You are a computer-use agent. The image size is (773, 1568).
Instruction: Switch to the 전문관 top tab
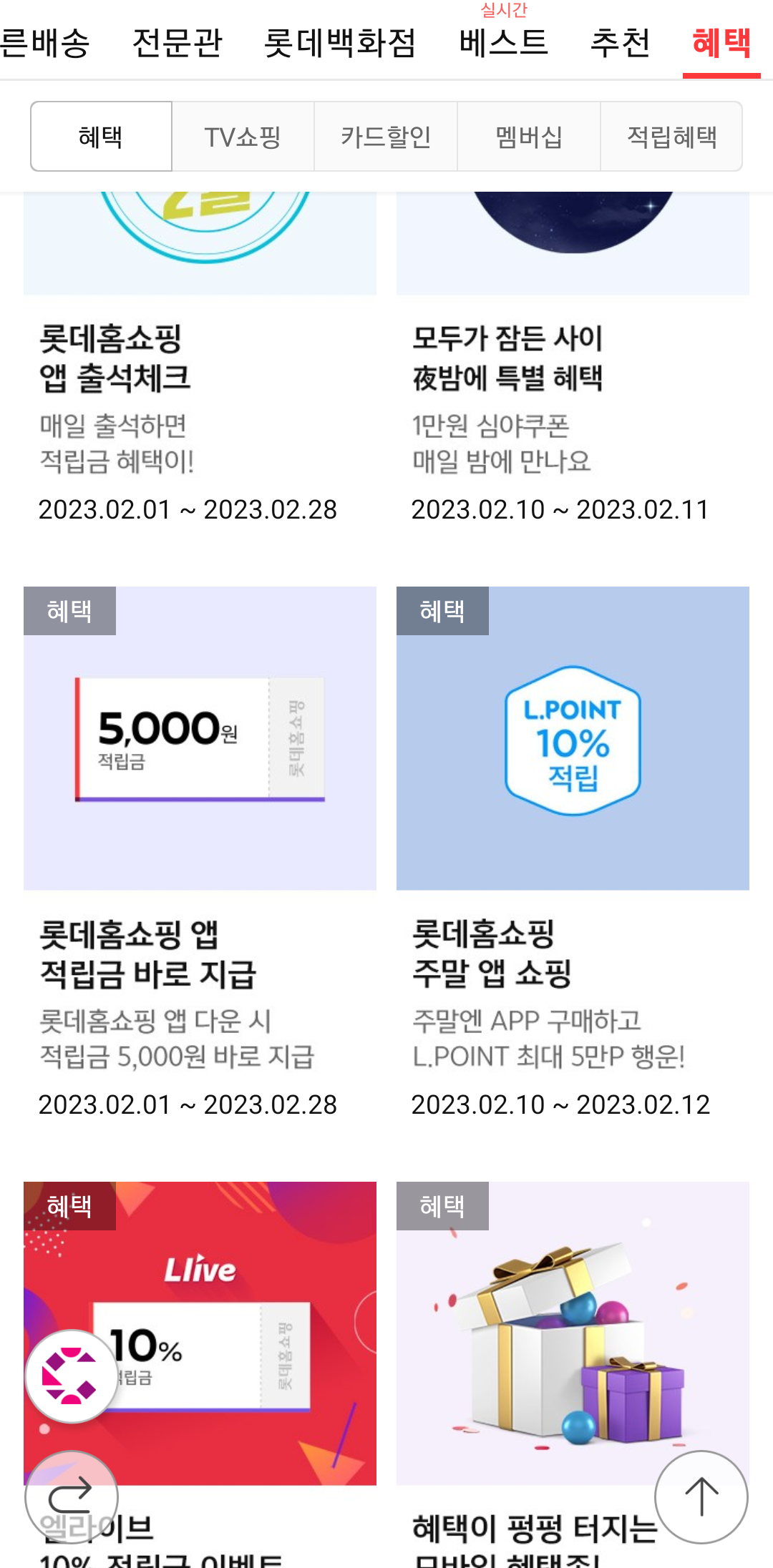[178, 43]
